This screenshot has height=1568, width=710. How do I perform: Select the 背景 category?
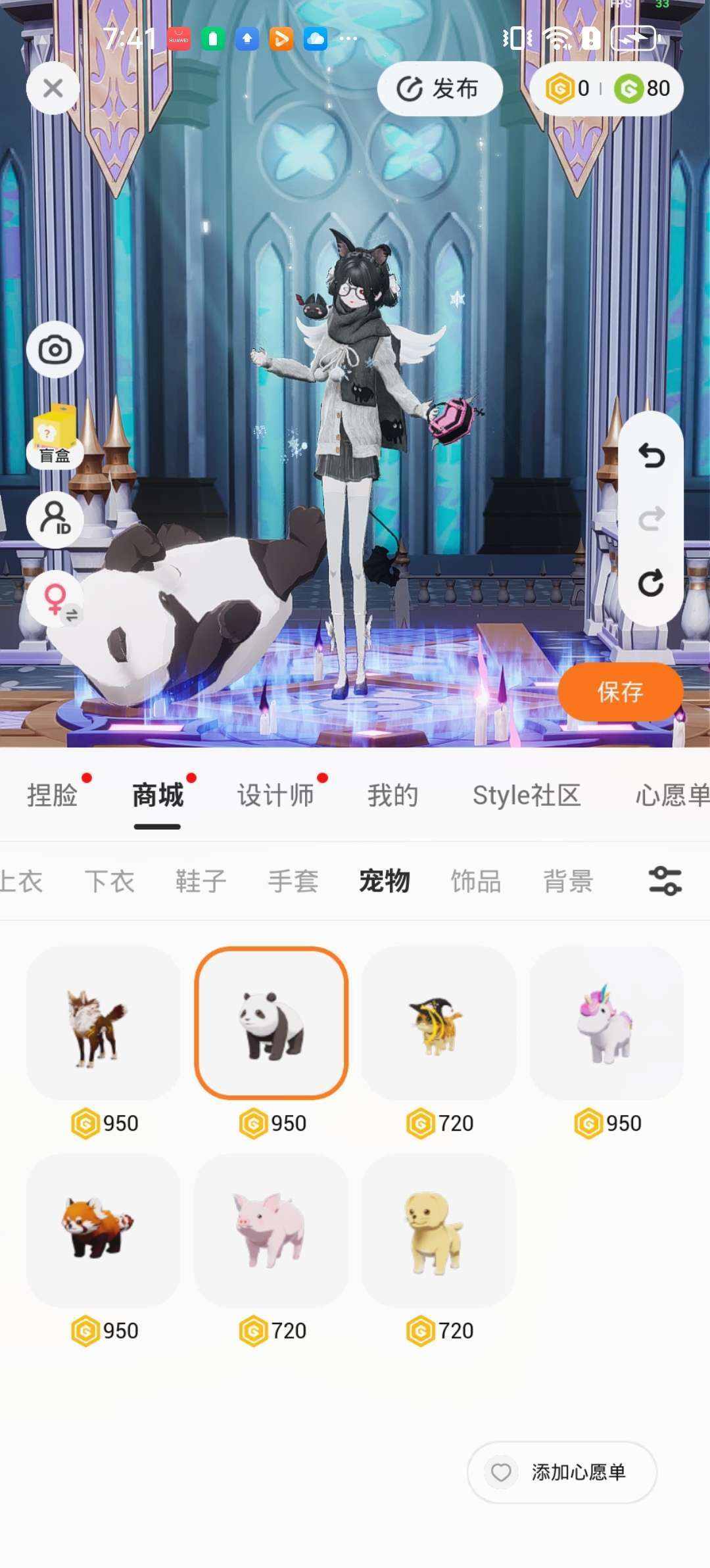(568, 881)
